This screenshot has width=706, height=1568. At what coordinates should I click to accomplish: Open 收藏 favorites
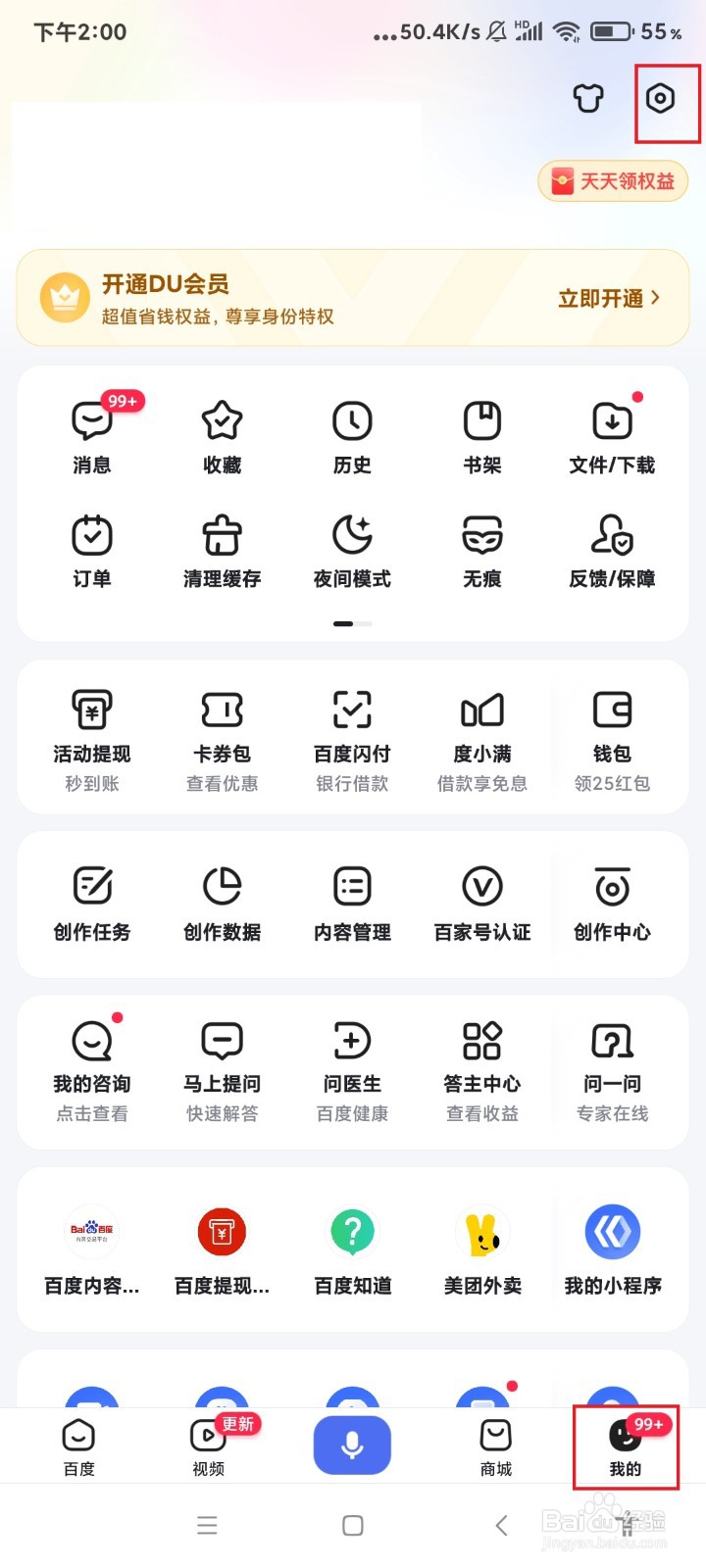coord(223,437)
